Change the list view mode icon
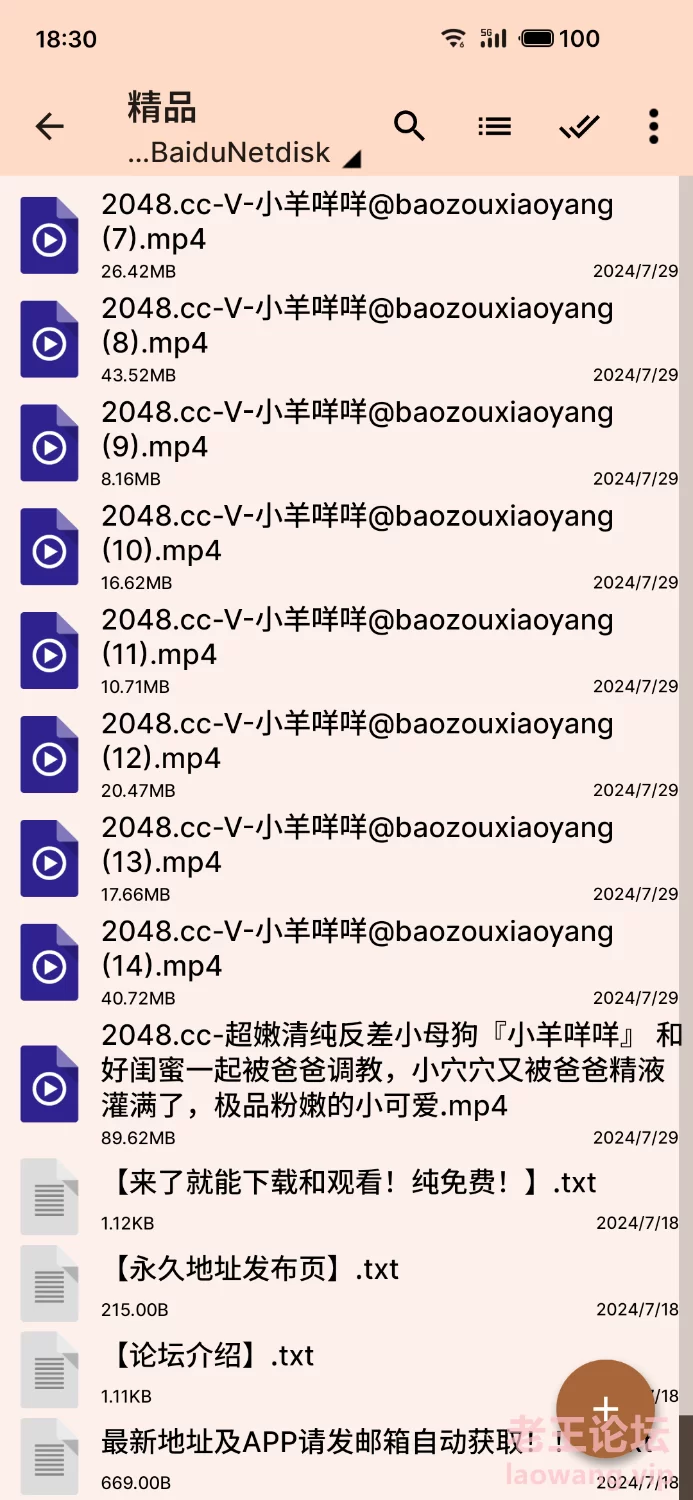The height and width of the screenshot is (1500, 693). coord(494,126)
